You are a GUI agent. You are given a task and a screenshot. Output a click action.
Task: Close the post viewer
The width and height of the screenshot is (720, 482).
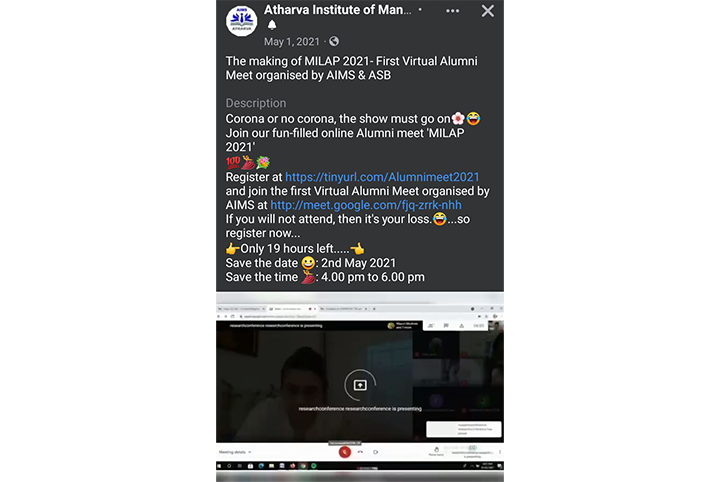point(487,11)
